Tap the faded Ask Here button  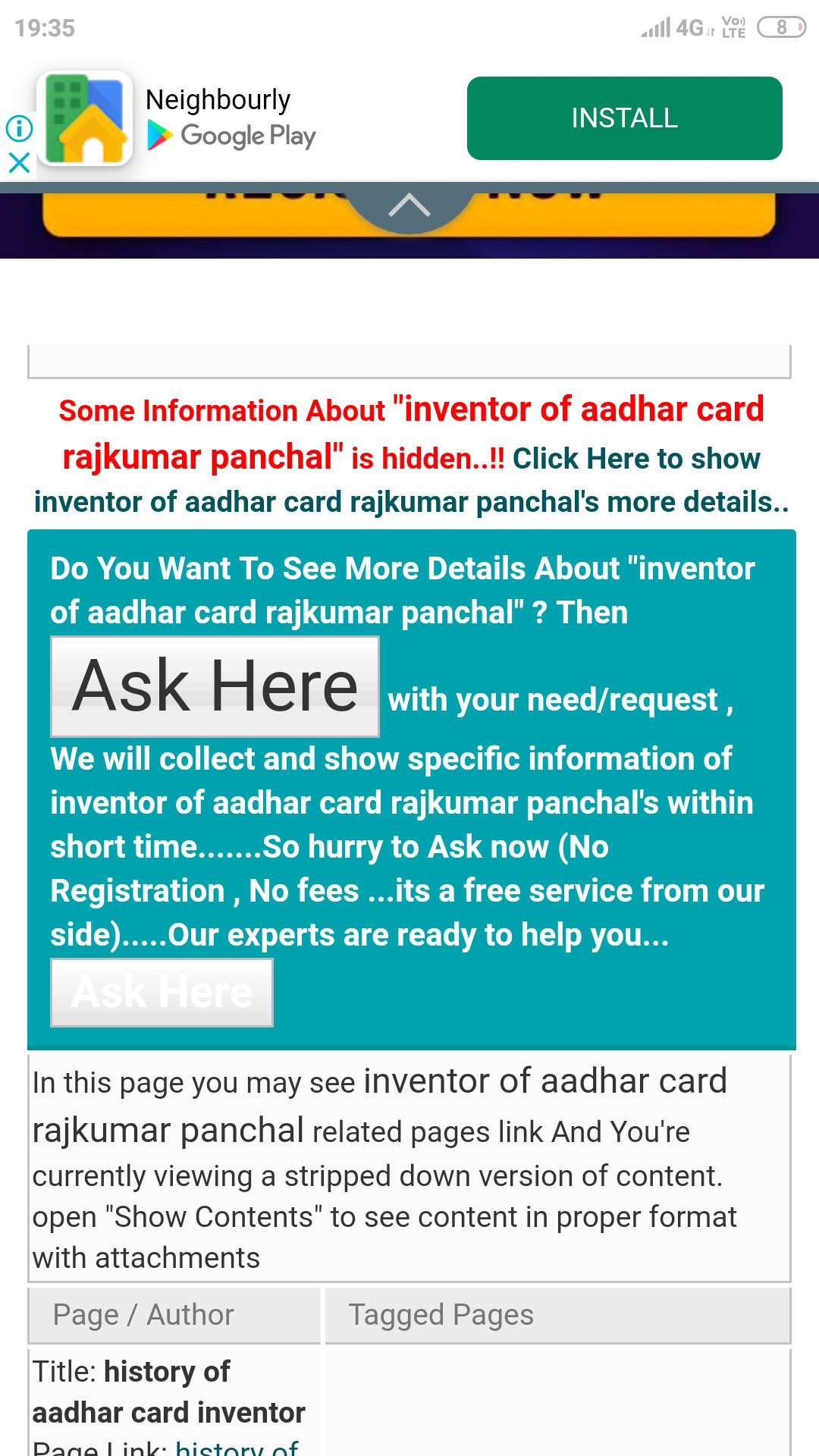pos(162,993)
